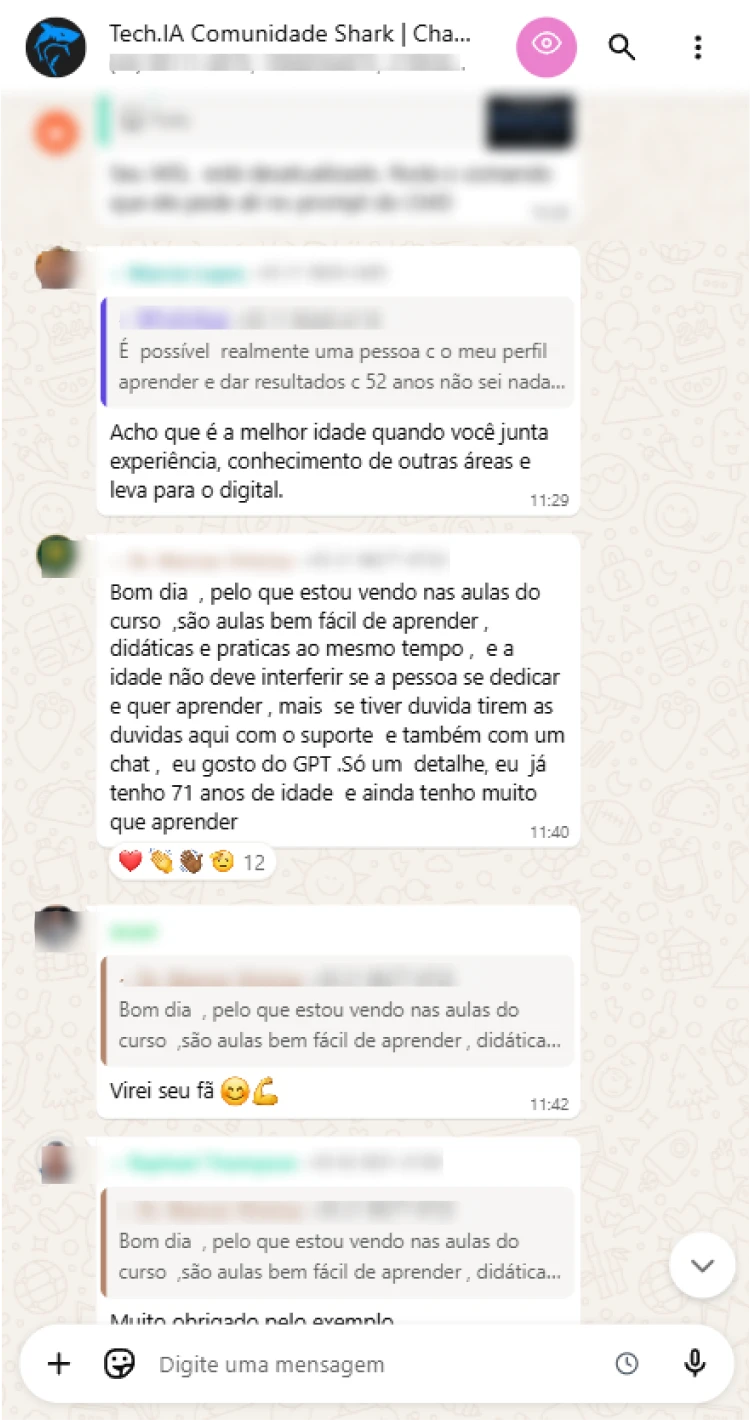View the 12 reactions on the message

click(192, 861)
